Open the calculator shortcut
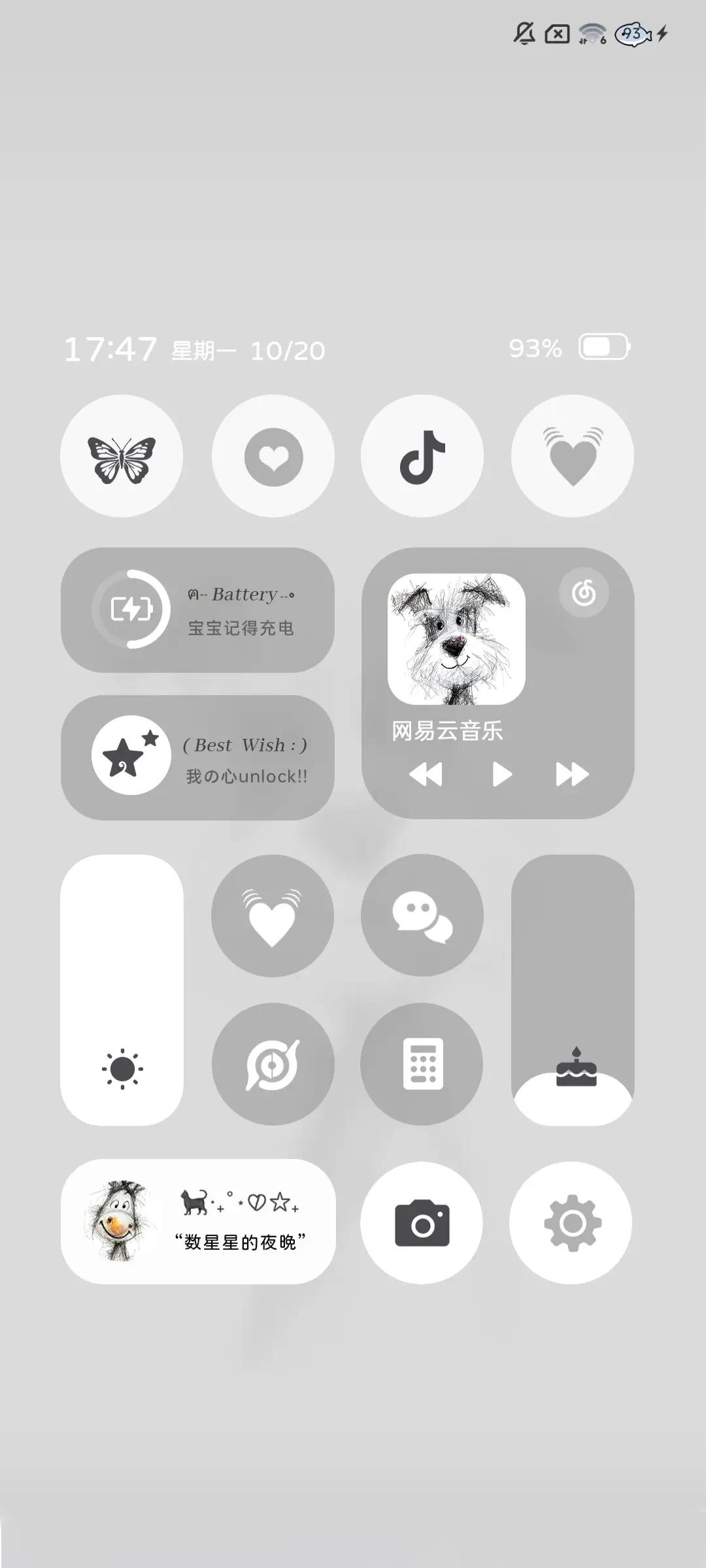Viewport: 706px width, 1568px height. point(422,1064)
